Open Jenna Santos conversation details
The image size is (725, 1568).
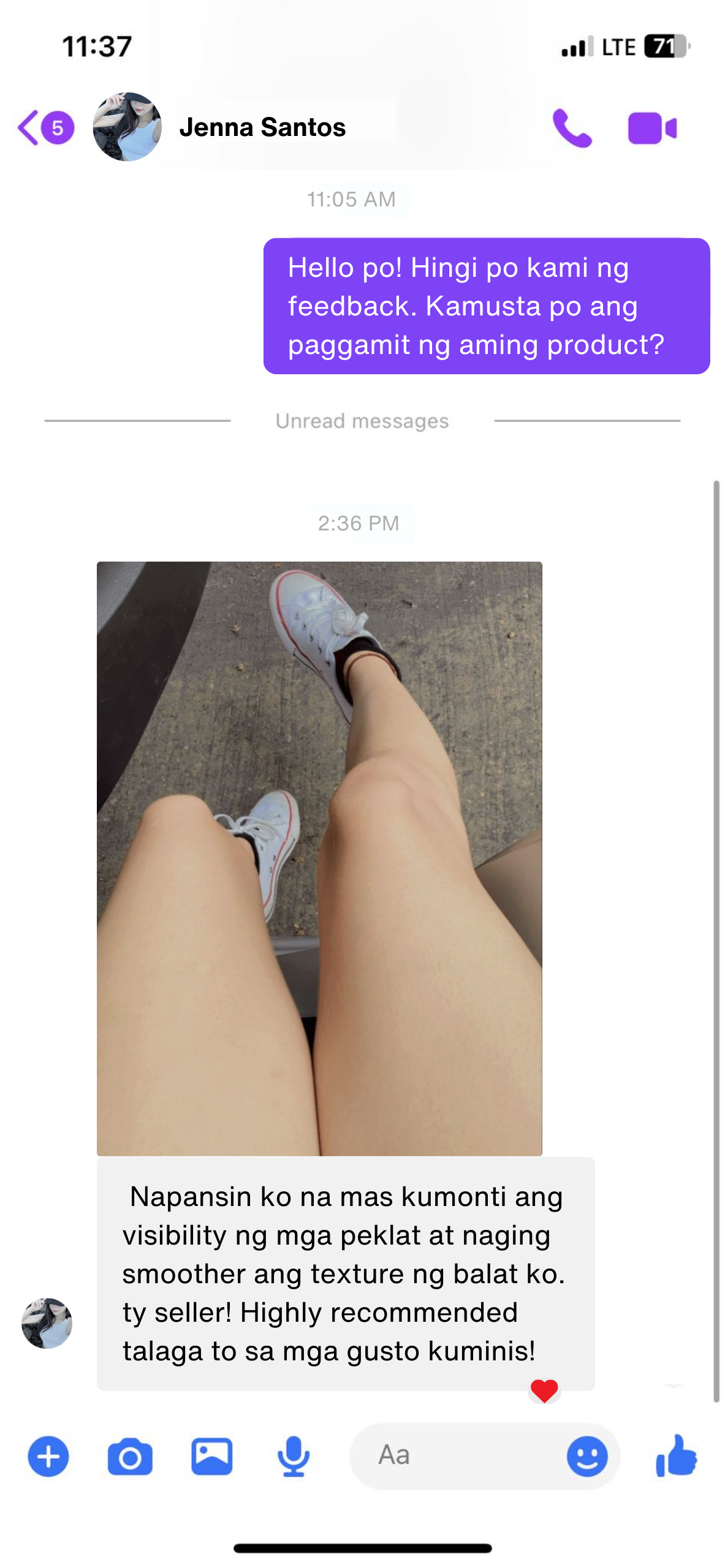coord(262,127)
